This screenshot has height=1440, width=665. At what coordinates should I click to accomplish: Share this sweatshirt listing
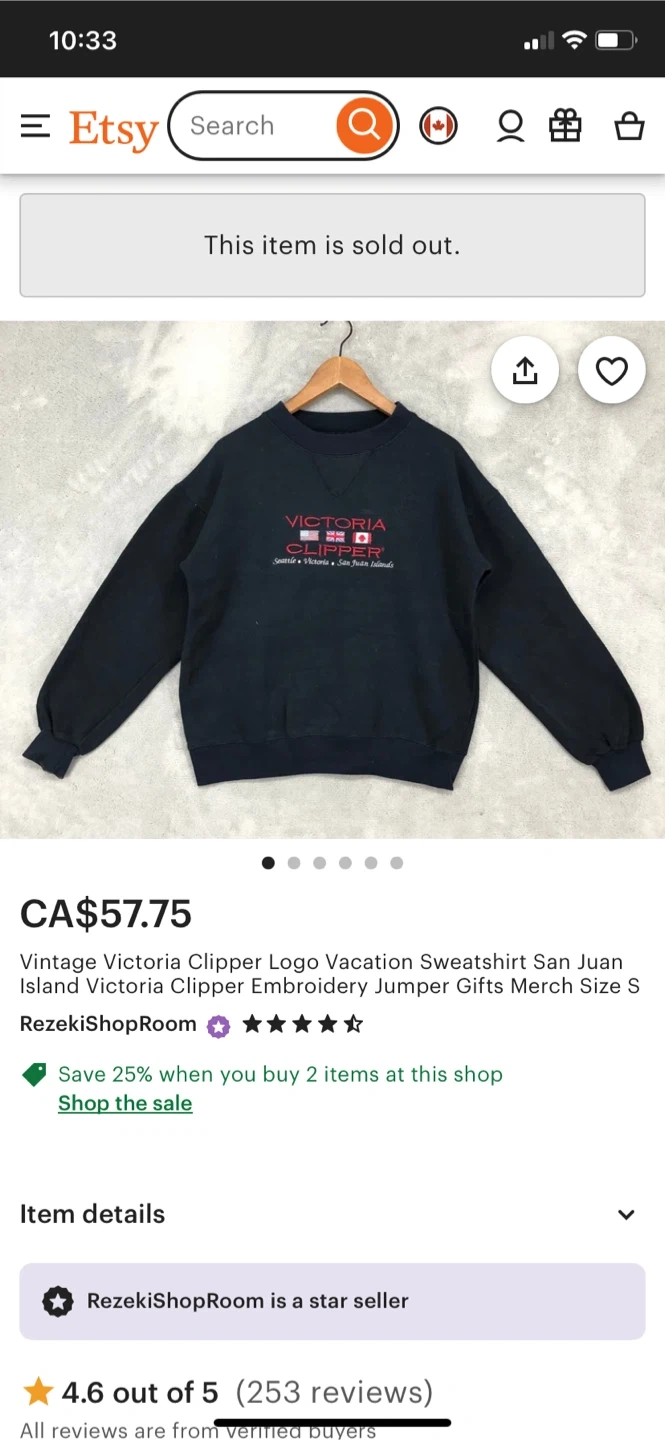pyautogui.click(x=525, y=371)
